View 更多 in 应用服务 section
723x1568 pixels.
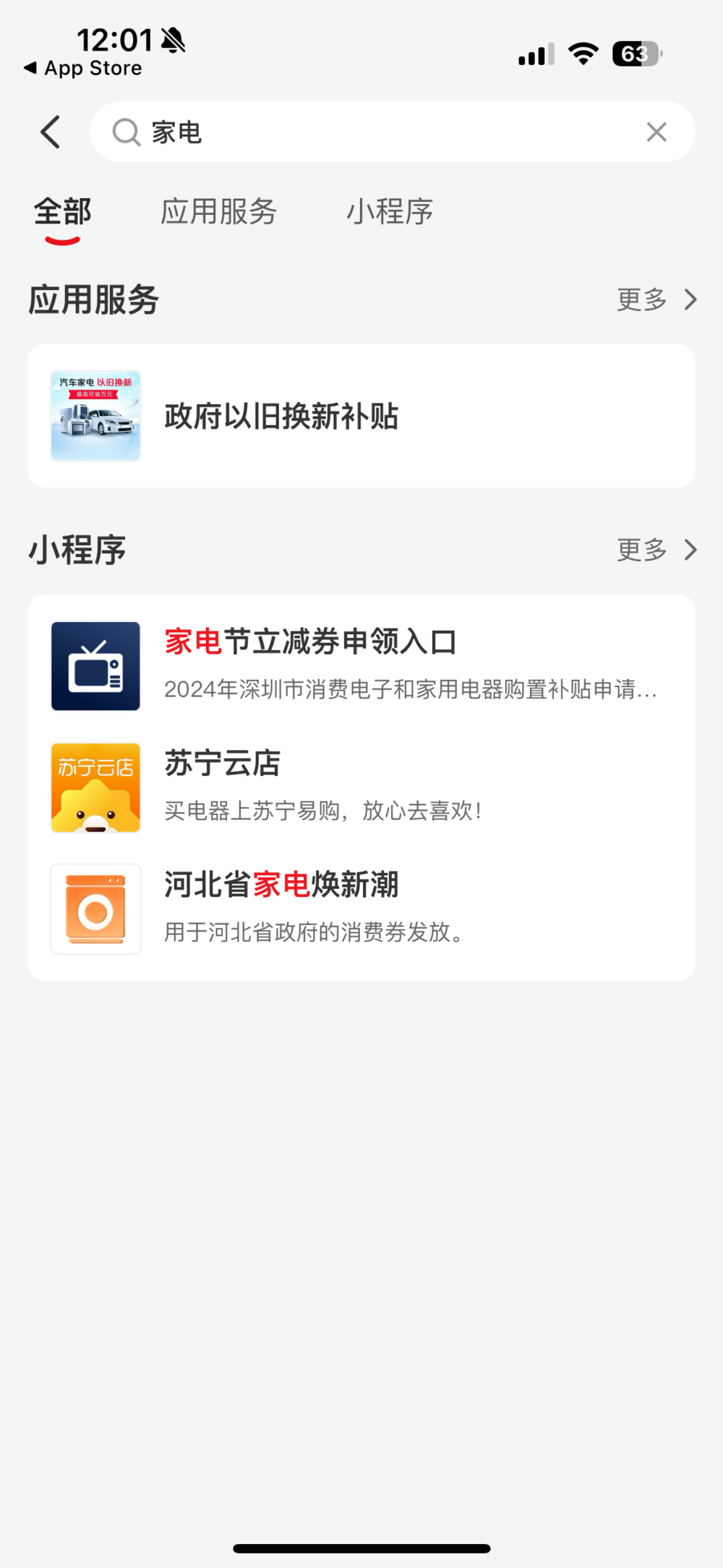(656, 299)
